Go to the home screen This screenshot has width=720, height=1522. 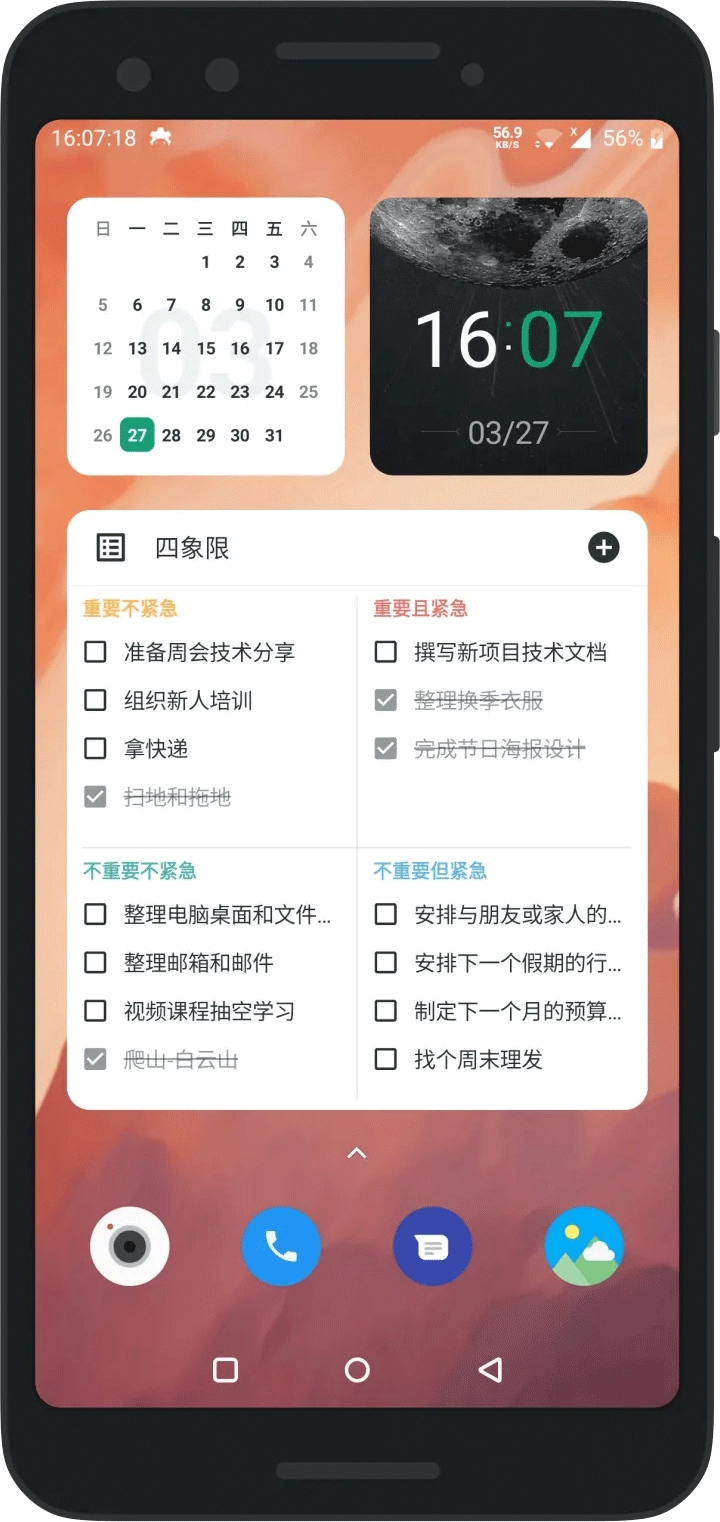[x=357, y=1370]
